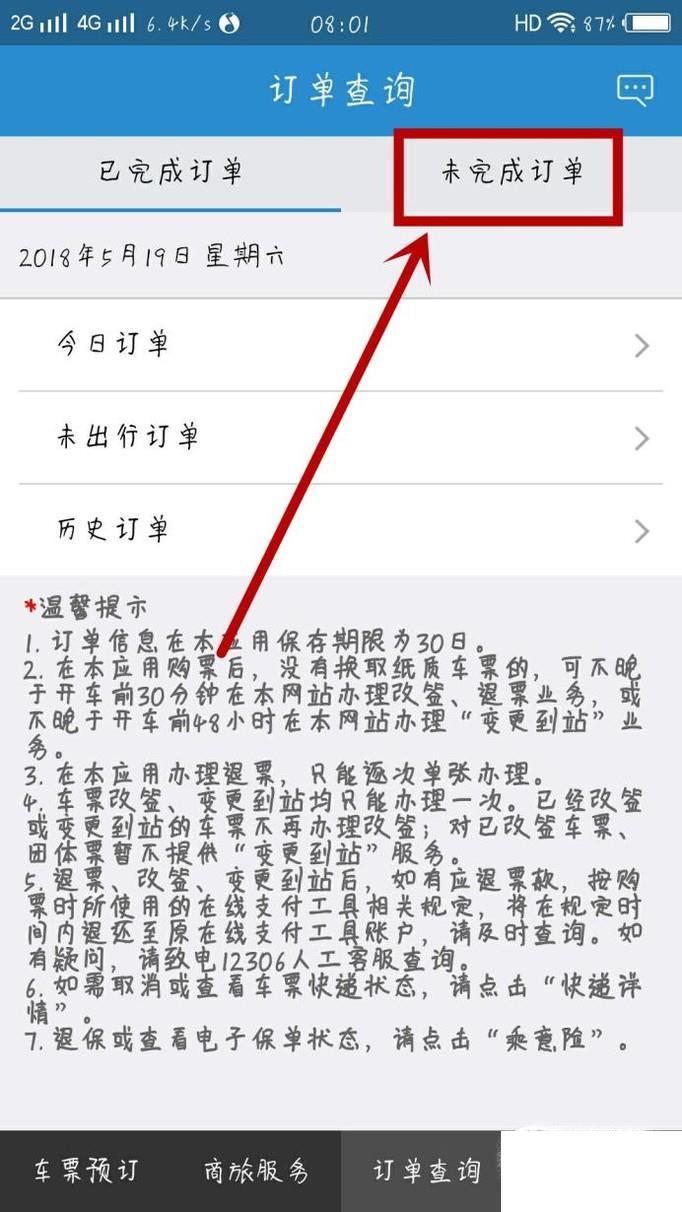
Task: Open 商旅服务 bottom tab
Action: (x=256, y=1171)
